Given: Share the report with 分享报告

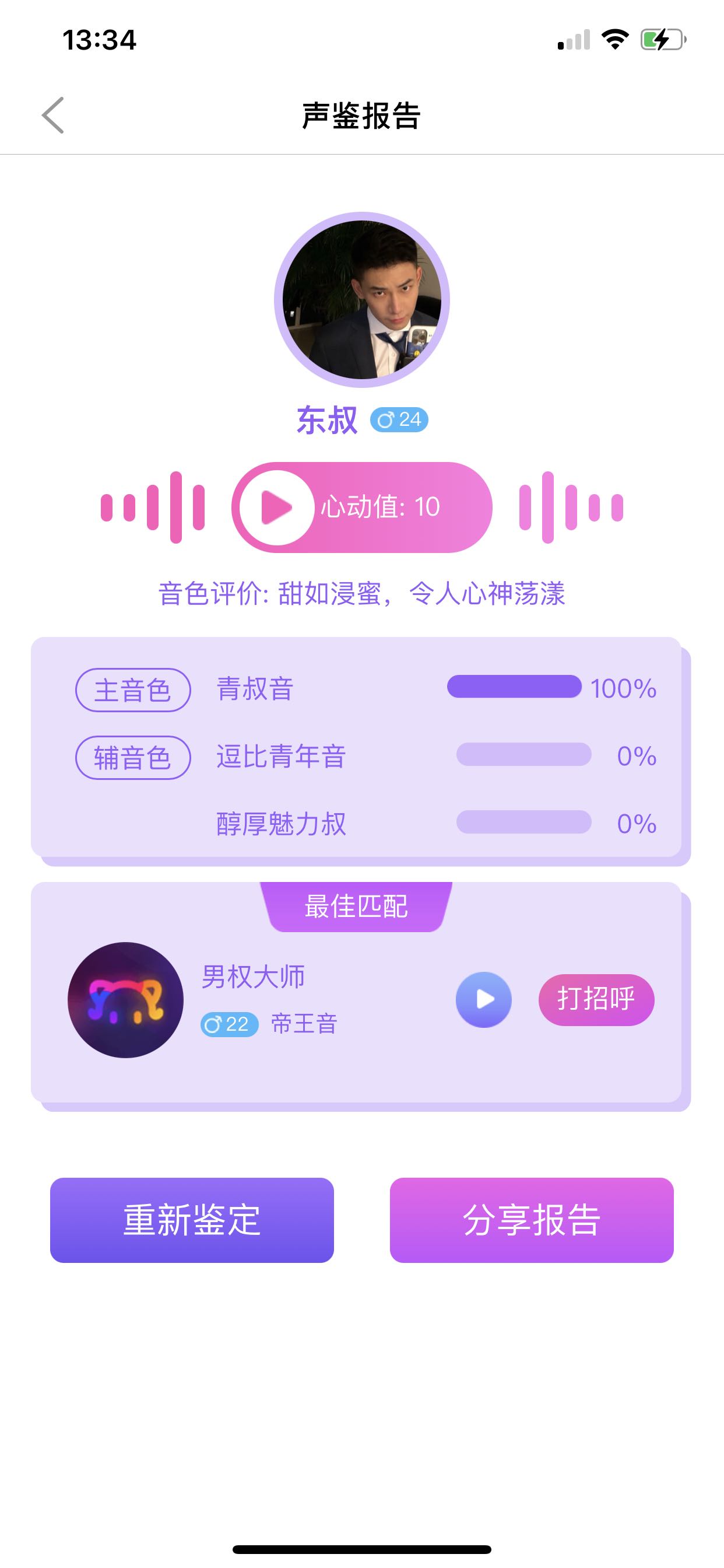Looking at the screenshot, I should pyautogui.click(x=532, y=1220).
